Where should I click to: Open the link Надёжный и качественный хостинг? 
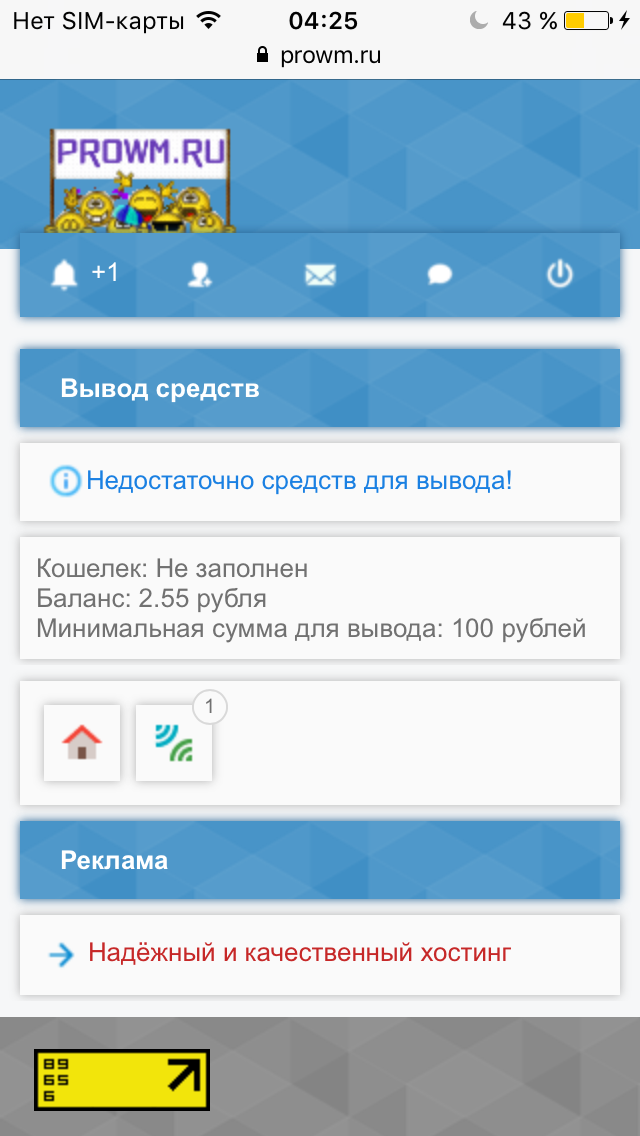(299, 953)
